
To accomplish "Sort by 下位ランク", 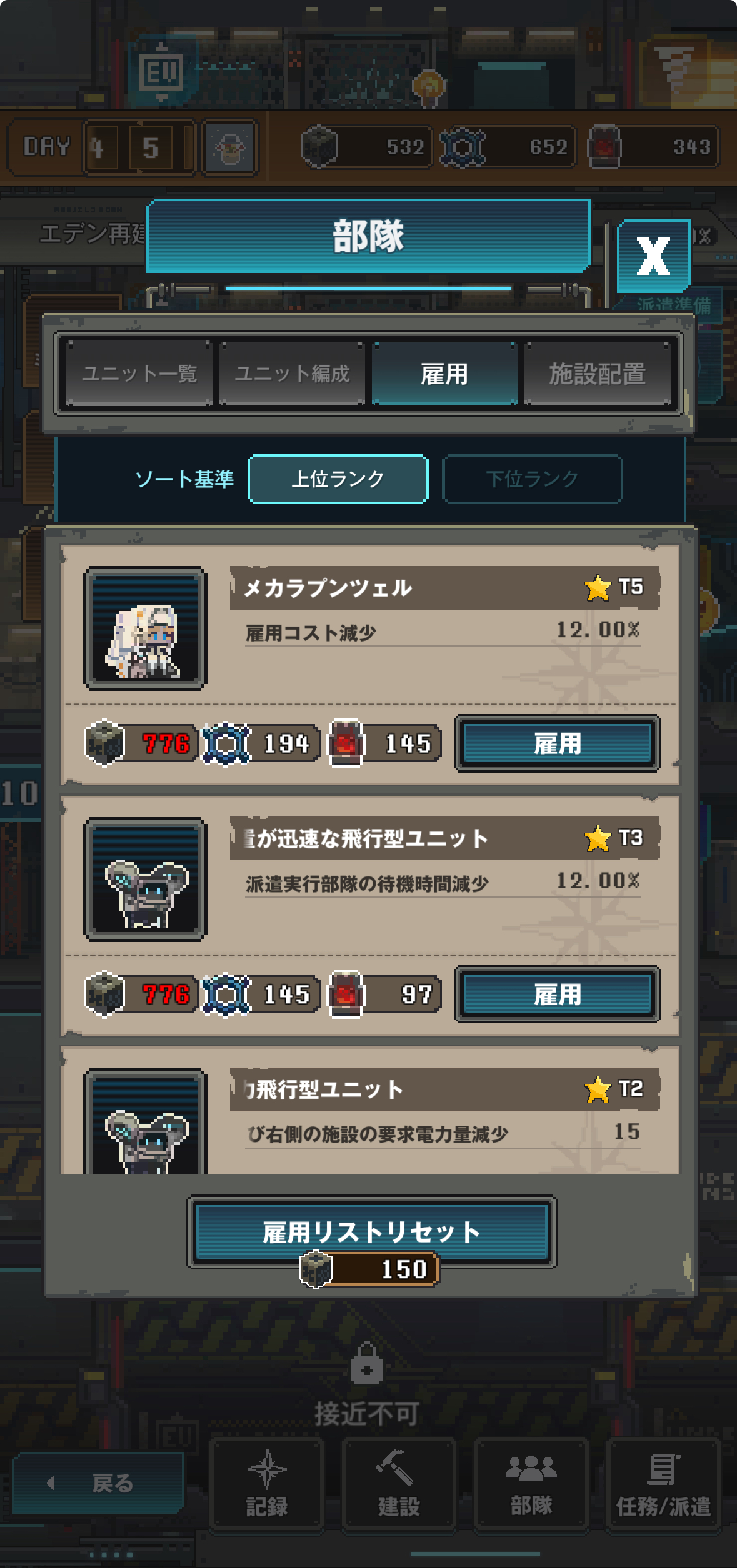I will click(x=532, y=479).
